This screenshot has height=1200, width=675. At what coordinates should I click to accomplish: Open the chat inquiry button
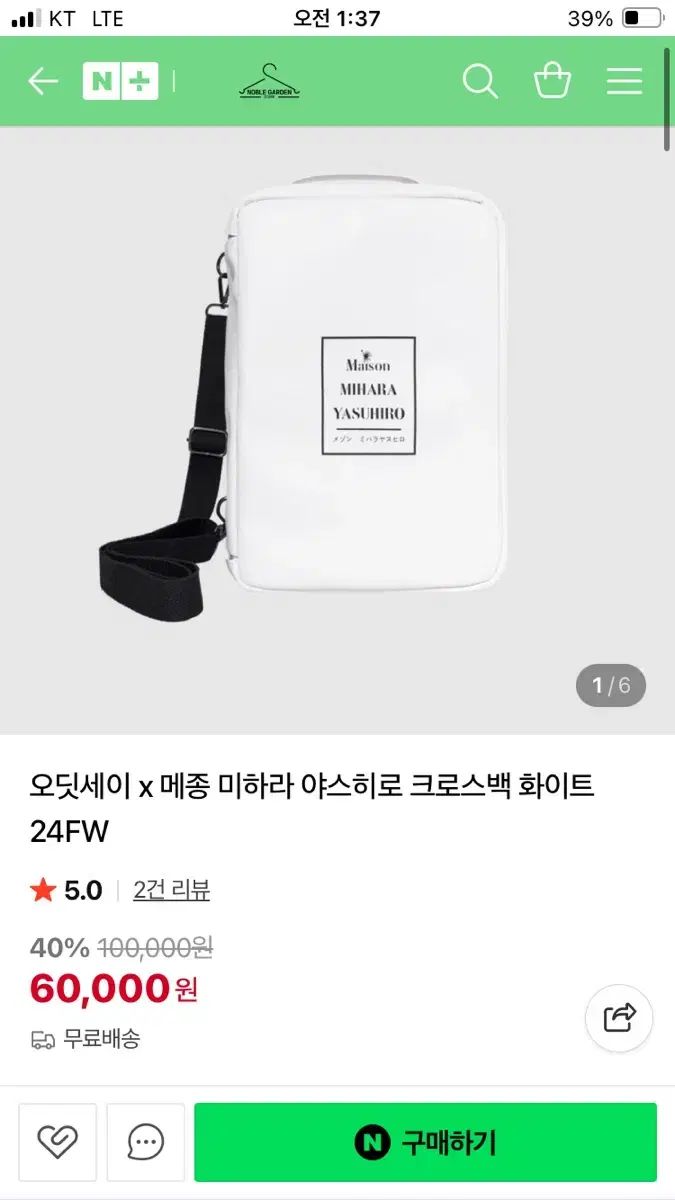point(146,1141)
